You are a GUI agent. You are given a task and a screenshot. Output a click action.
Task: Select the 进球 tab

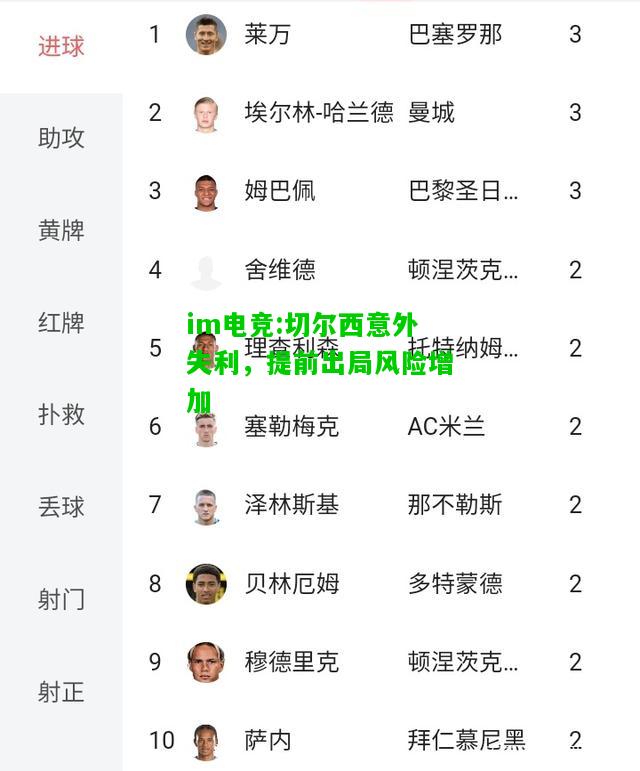pyautogui.click(x=61, y=46)
